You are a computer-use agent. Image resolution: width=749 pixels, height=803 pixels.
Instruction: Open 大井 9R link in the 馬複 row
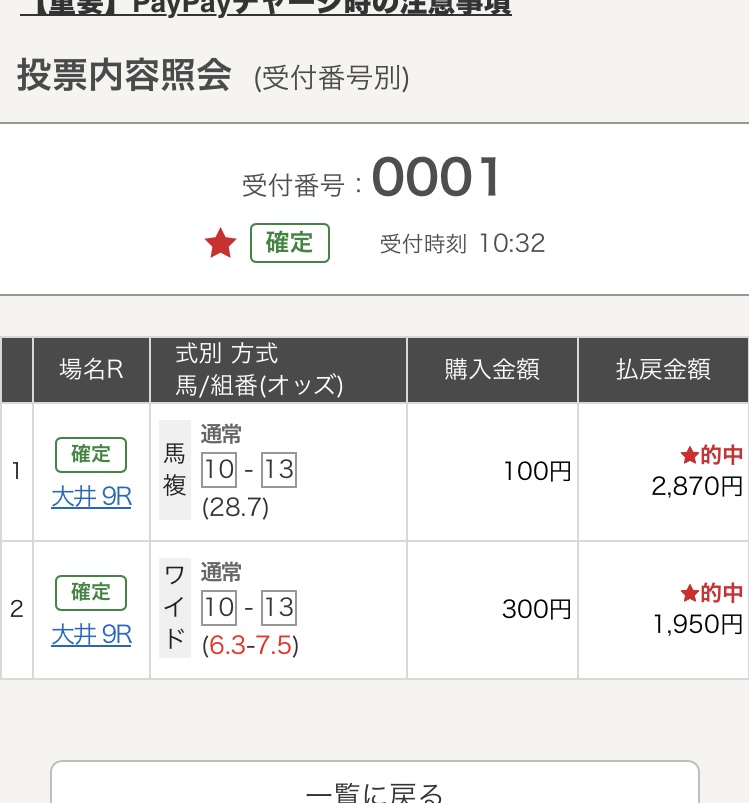91,496
